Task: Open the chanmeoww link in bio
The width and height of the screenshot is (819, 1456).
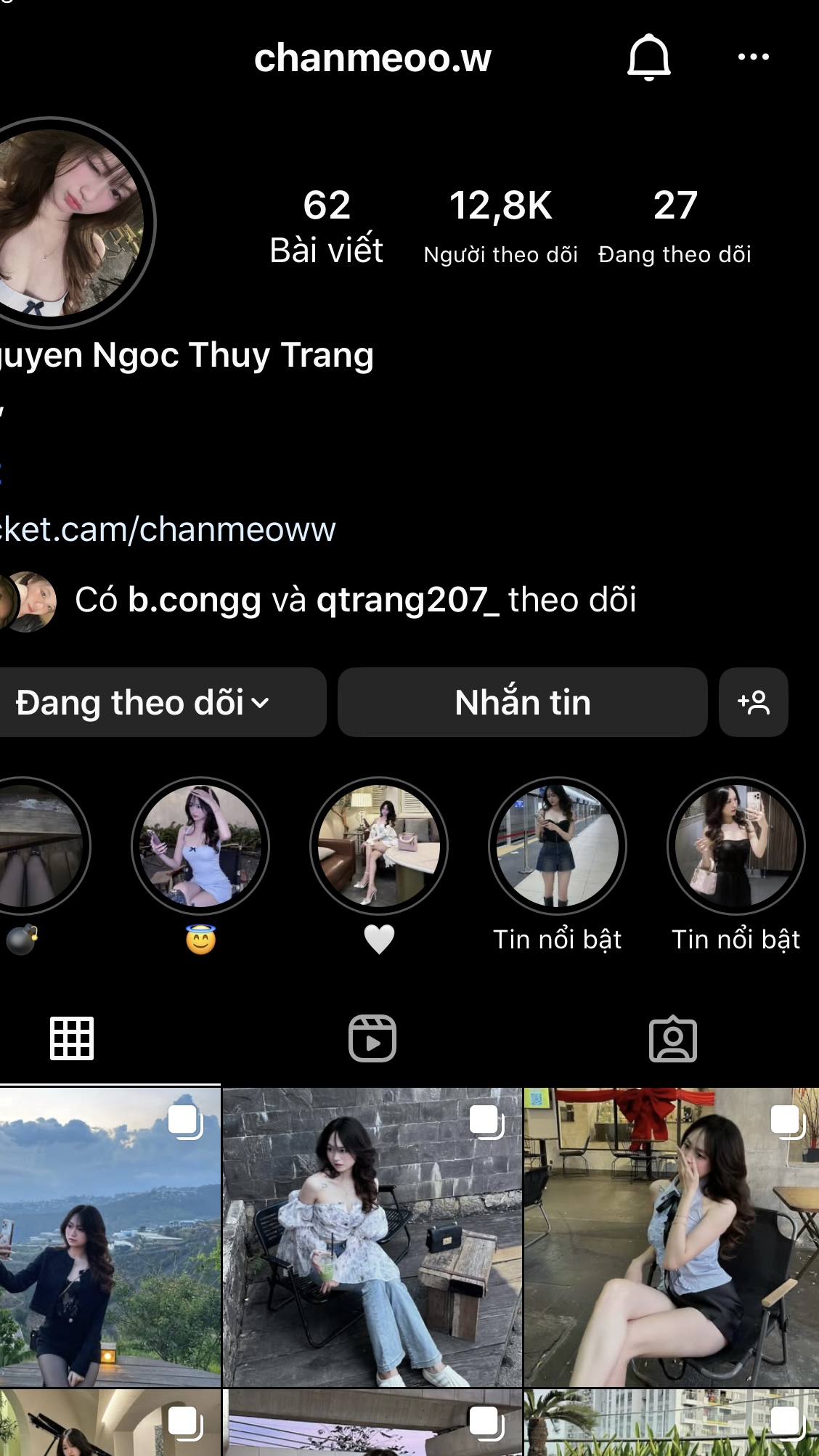Action: click(x=168, y=529)
